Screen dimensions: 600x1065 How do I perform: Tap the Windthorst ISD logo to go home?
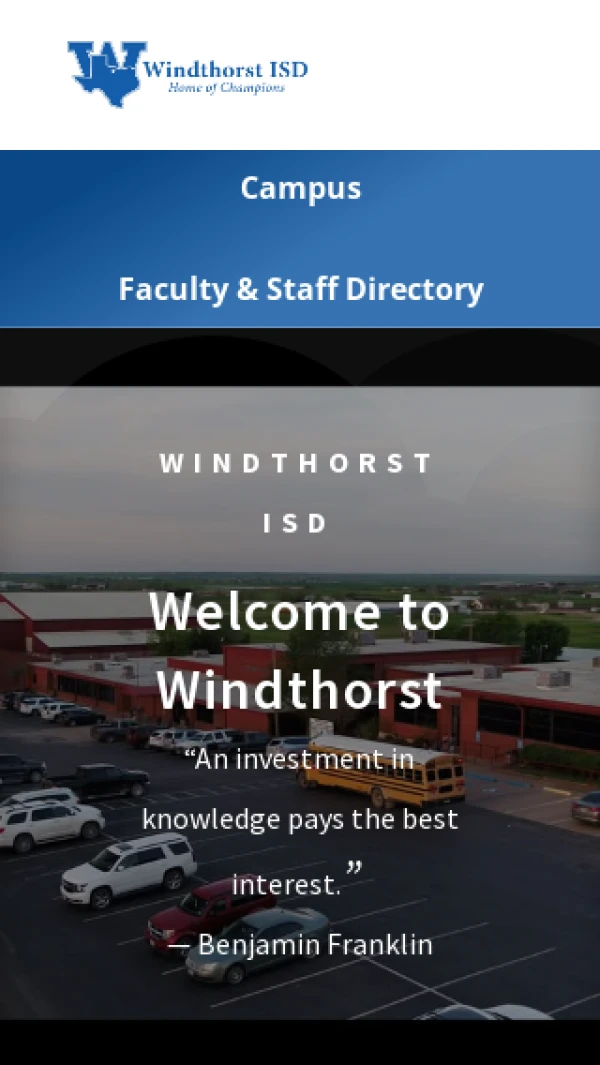[188, 73]
